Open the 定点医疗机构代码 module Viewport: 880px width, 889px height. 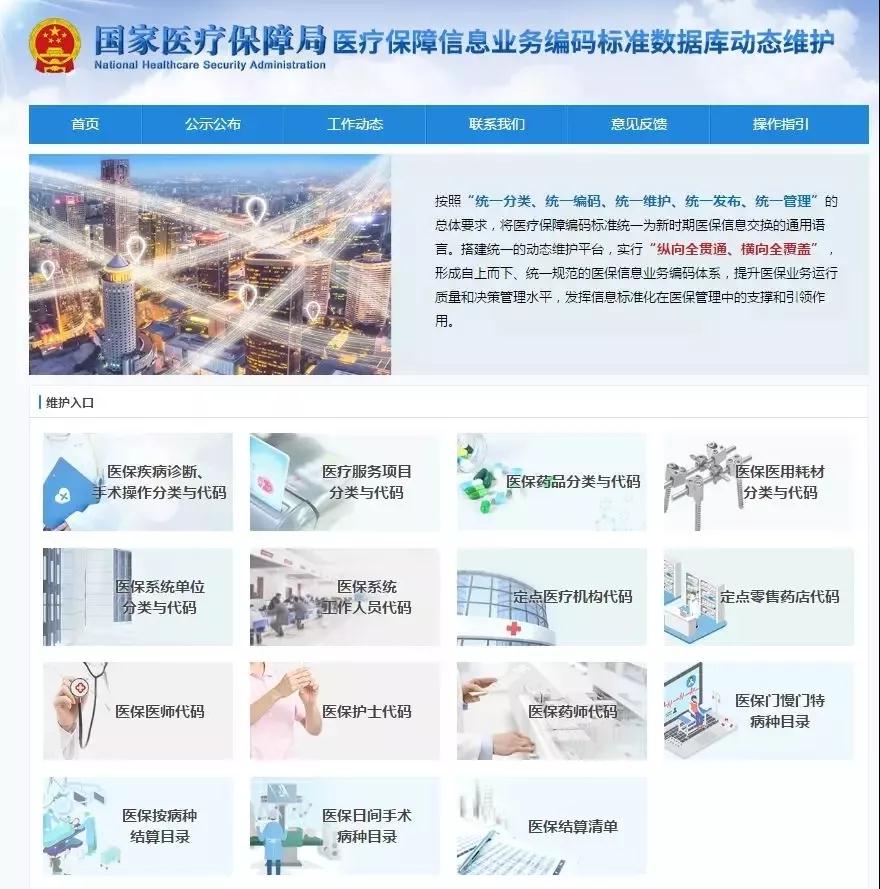[x=551, y=596]
